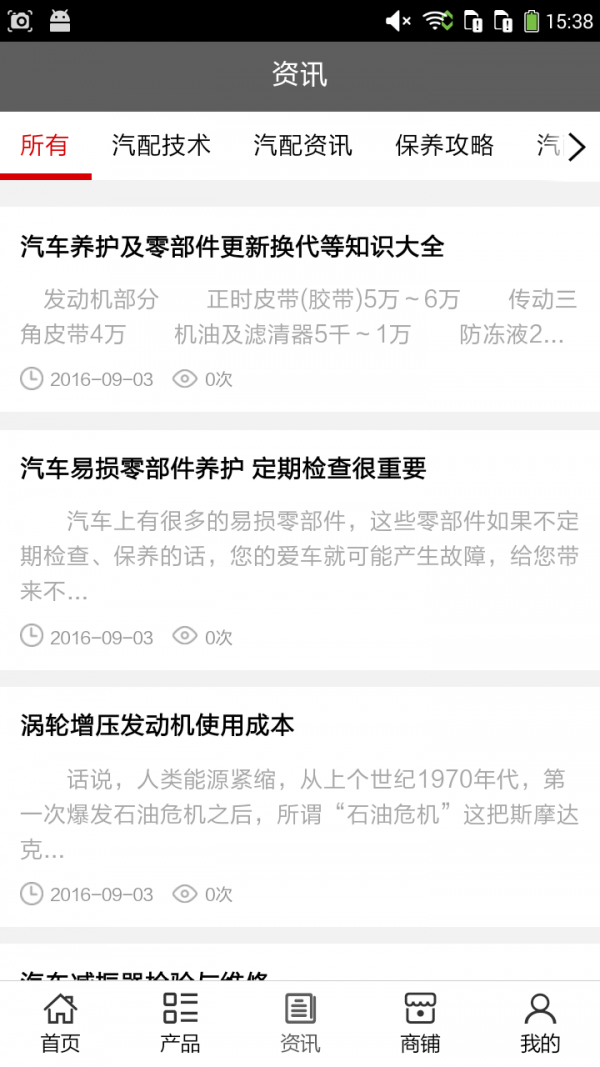The height and width of the screenshot is (1067, 600).
Task: Open the 保养攻略 tab
Action: [444, 146]
